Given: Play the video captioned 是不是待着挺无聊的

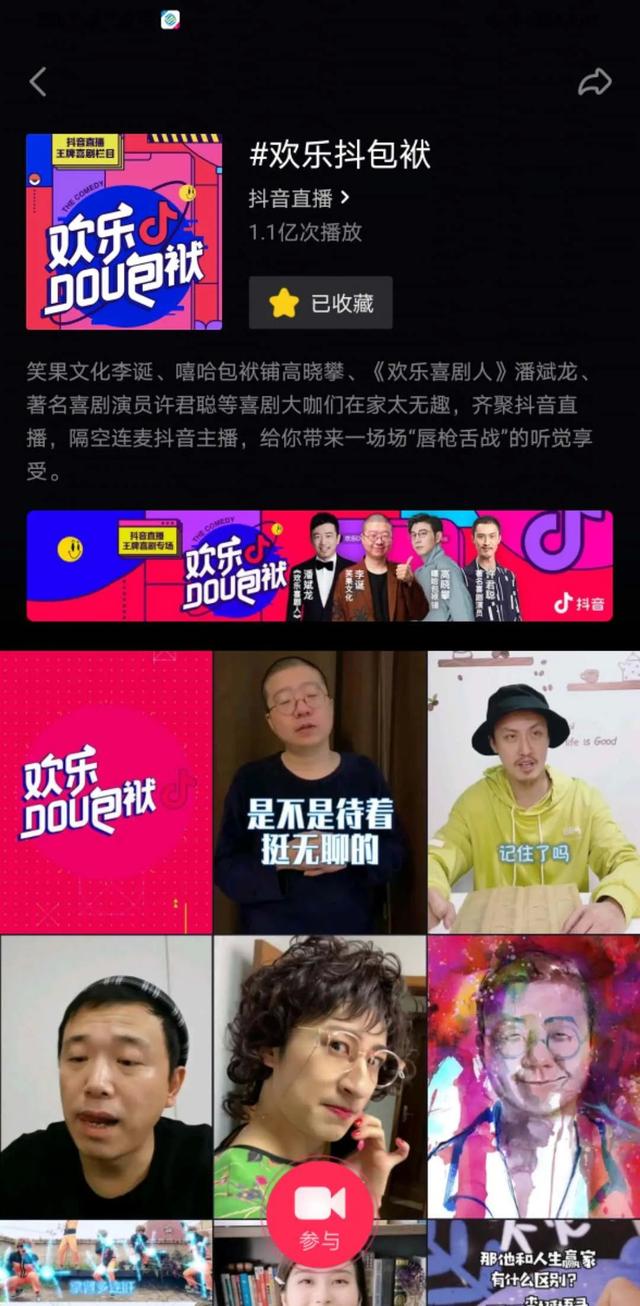Looking at the screenshot, I should coord(320,792).
